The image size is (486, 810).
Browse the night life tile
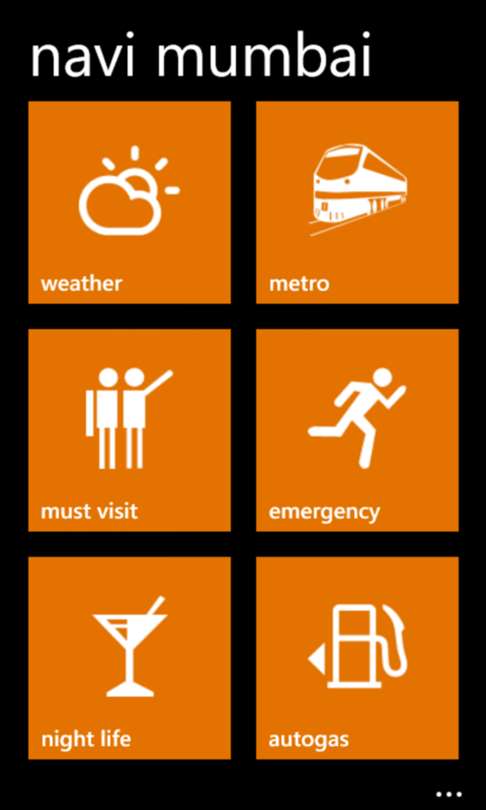click(x=129, y=658)
